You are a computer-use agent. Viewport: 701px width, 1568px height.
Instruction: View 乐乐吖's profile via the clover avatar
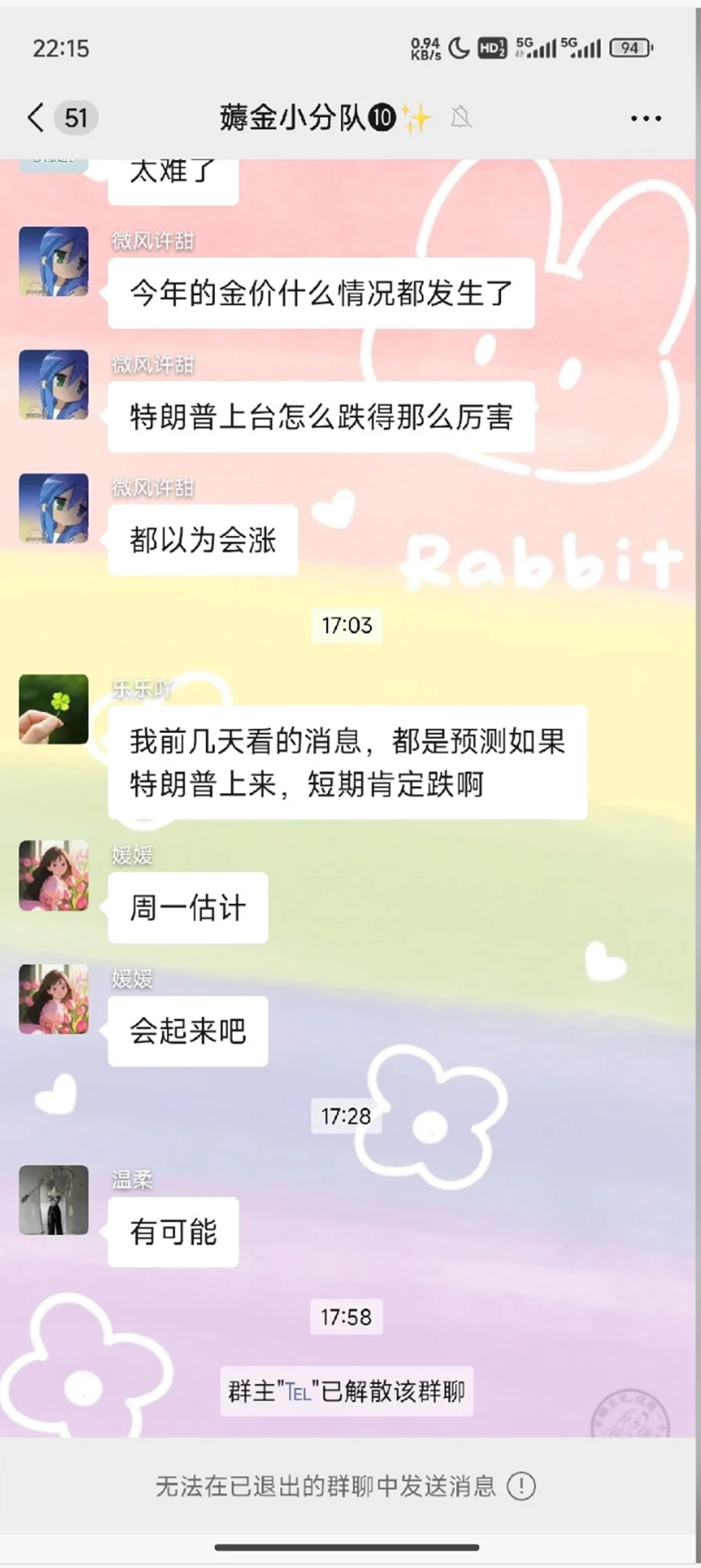click(54, 709)
